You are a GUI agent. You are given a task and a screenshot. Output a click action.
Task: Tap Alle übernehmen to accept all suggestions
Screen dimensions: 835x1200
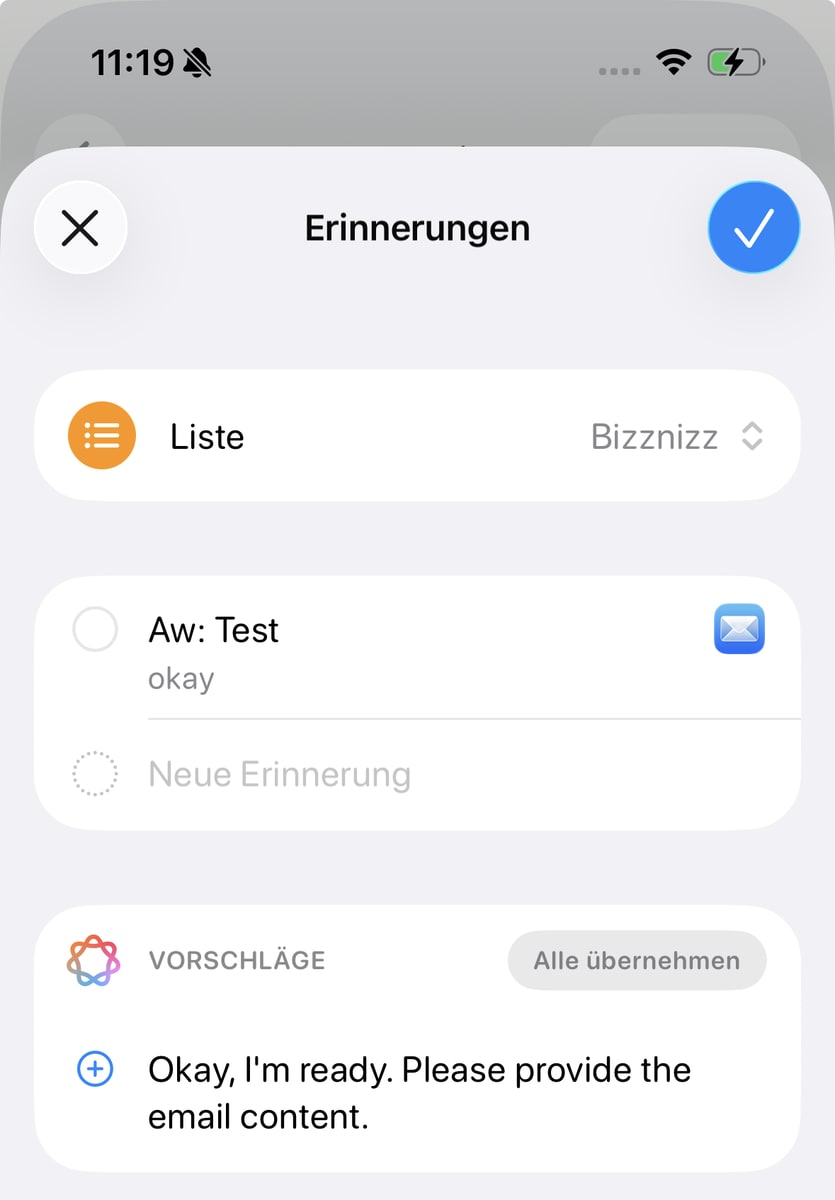tap(637, 961)
